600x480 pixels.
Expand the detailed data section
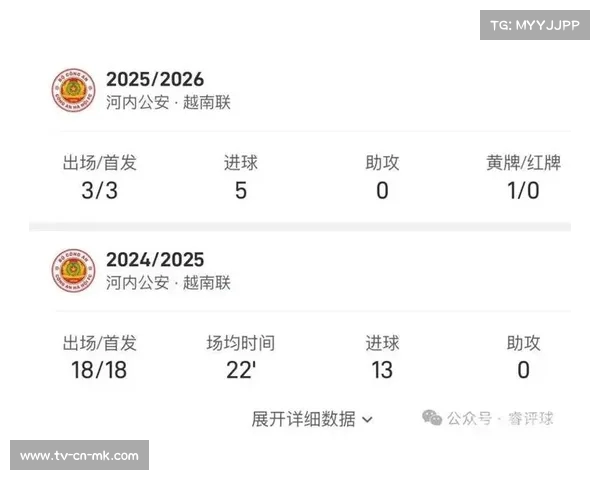[311, 419]
